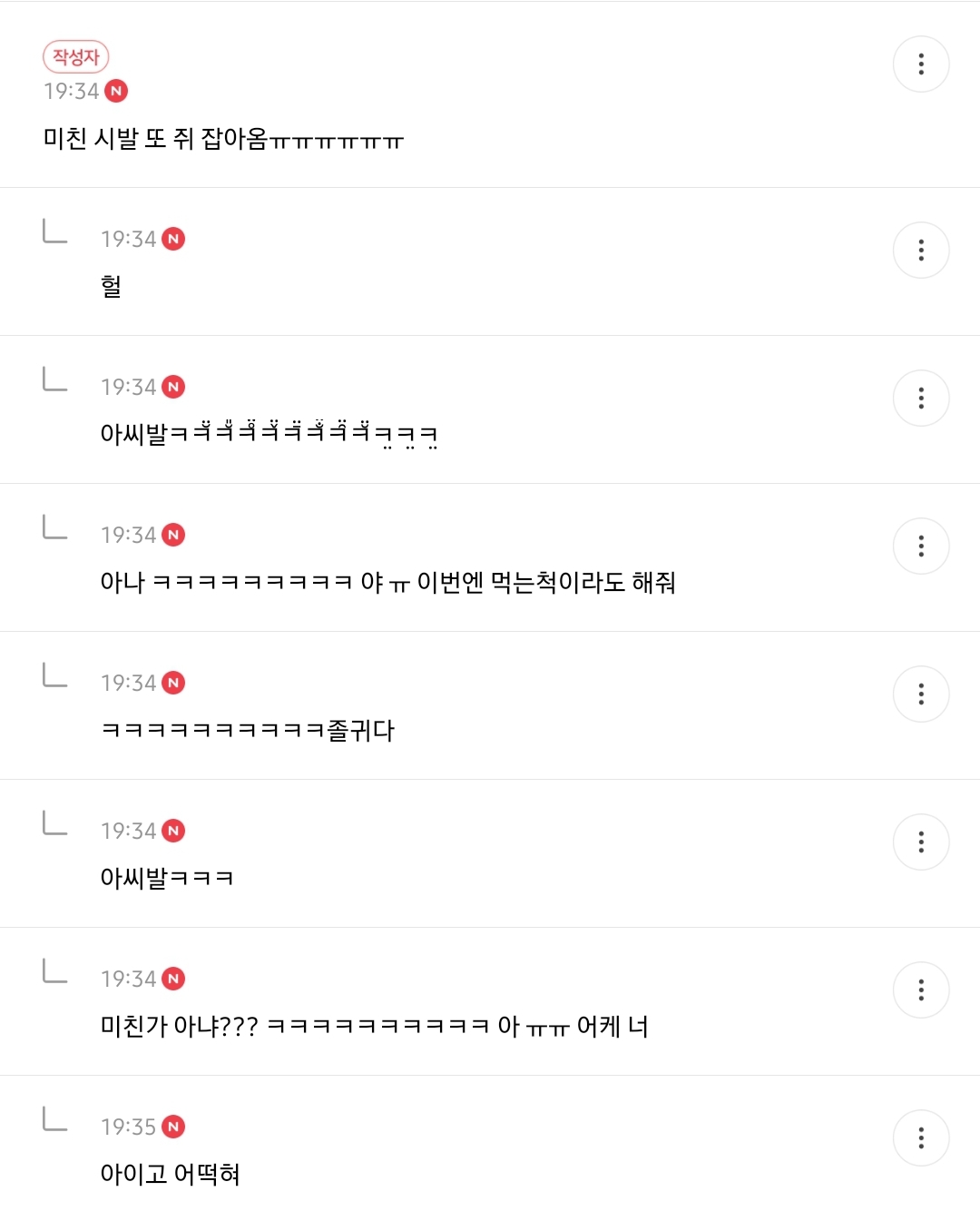The width and height of the screenshot is (980, 1221).
Task: Open options for the '헐' reply
Action: tap(921, 251)
